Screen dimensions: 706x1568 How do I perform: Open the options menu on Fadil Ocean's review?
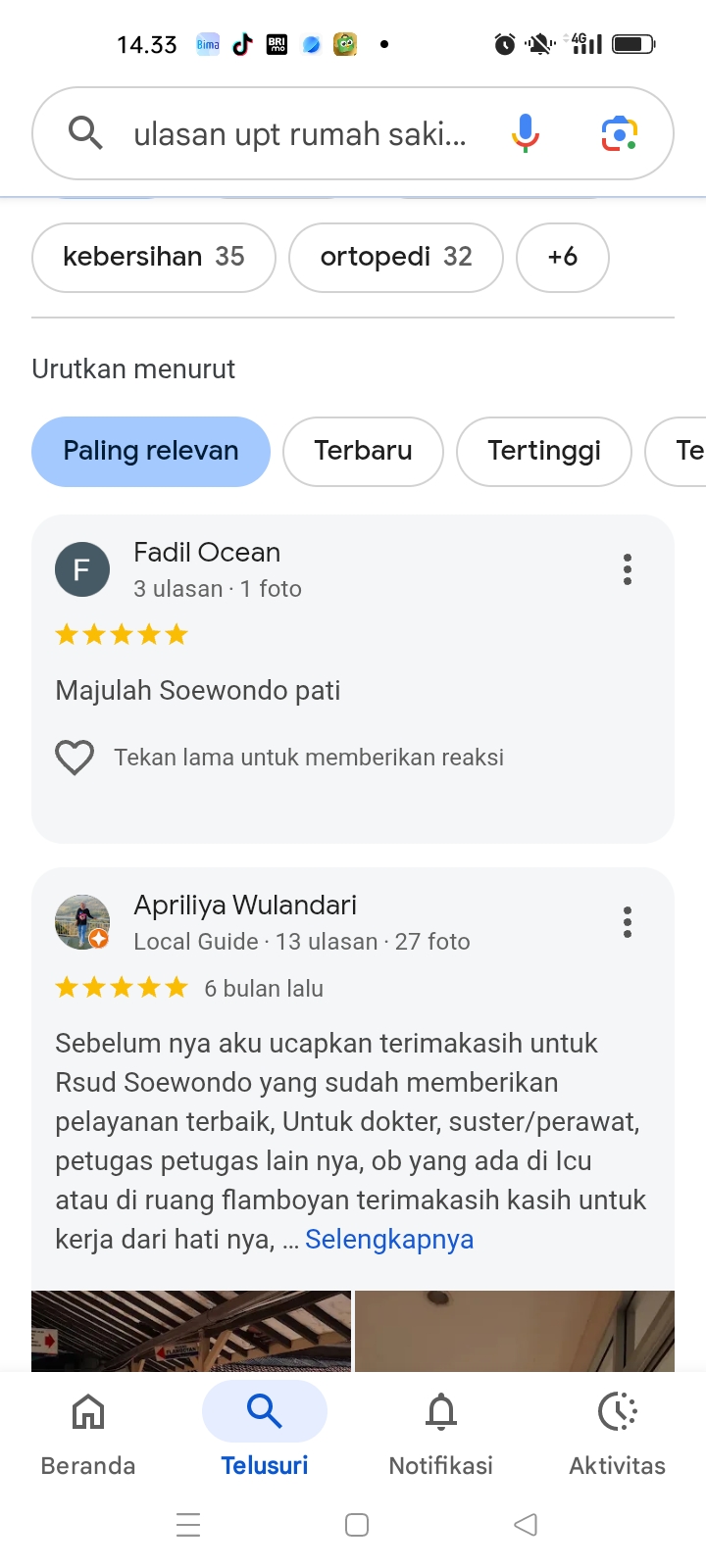tap(628, 569)
